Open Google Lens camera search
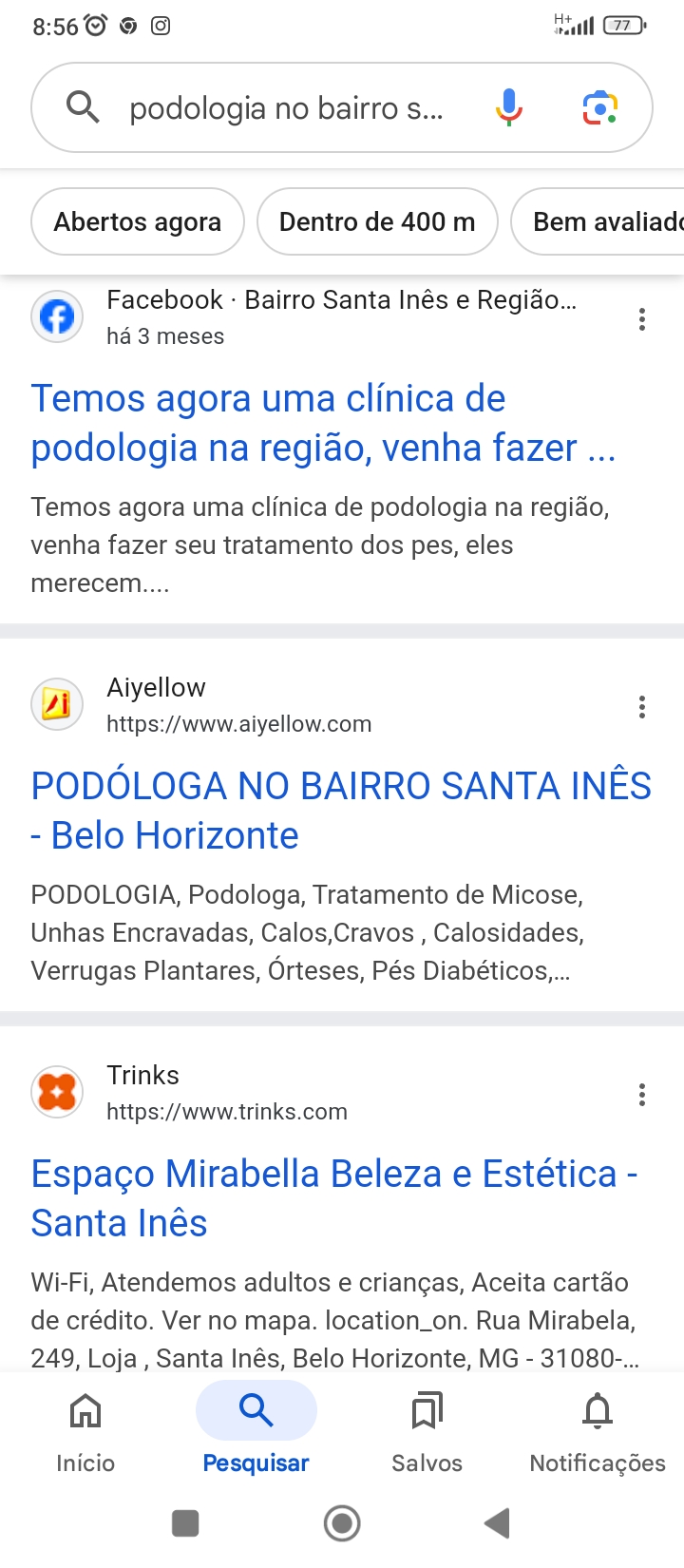 (x=599, y=108)
